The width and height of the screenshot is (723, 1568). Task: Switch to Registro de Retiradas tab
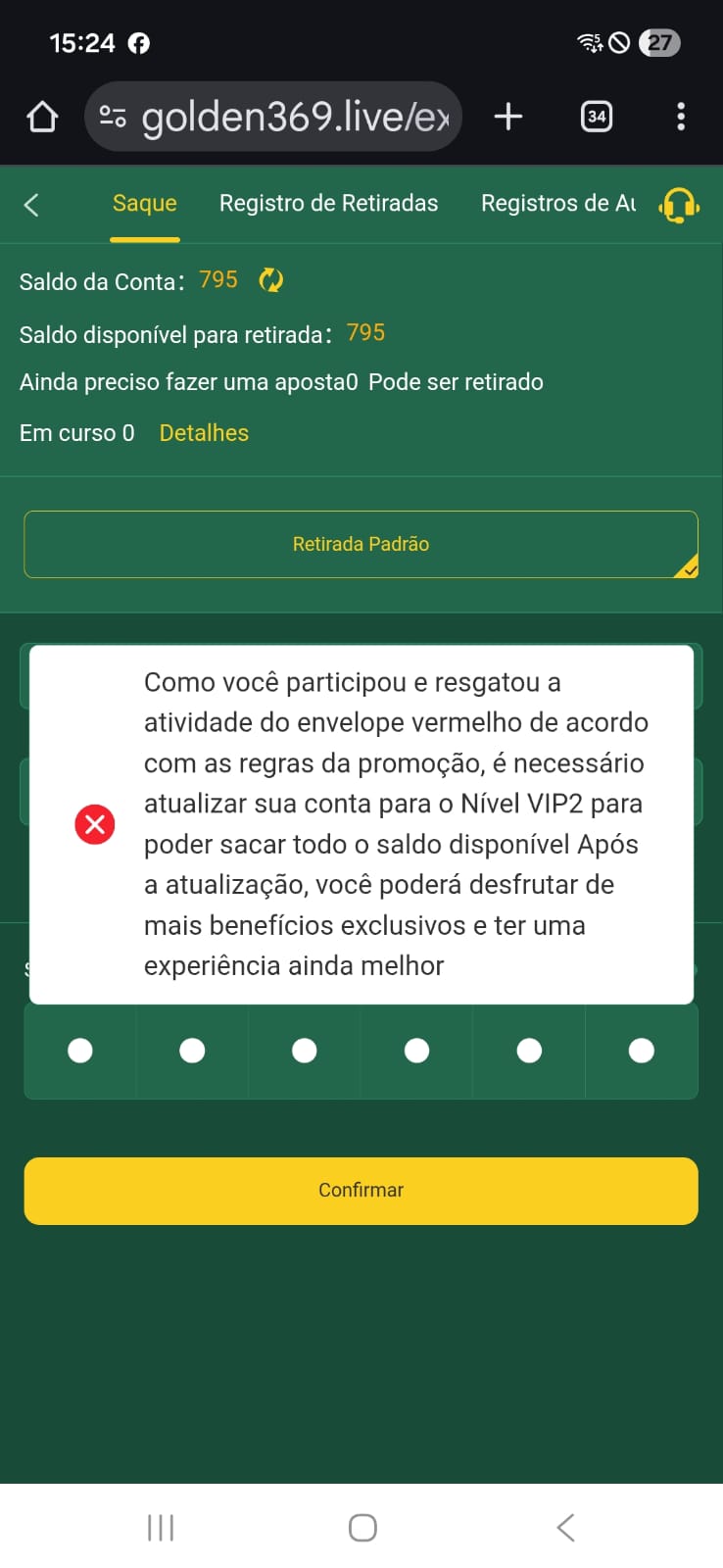[x=328, y=204]
